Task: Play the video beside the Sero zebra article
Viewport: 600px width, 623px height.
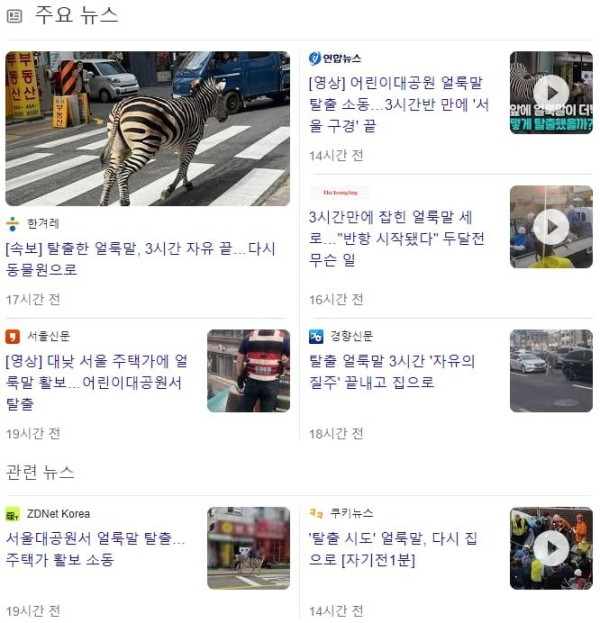Action: pos(550,227)
